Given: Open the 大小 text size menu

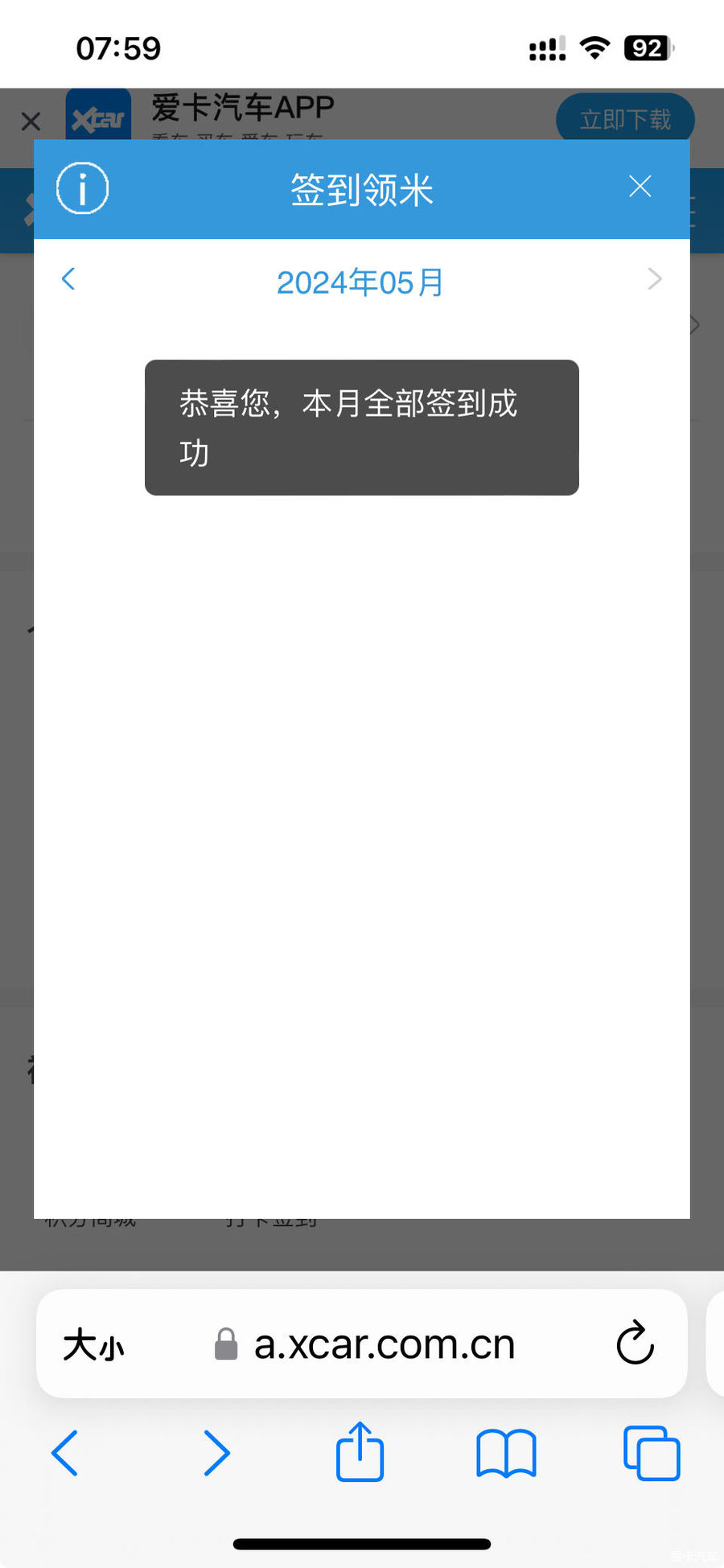Looking at the screenshot, I should 94,1344.
